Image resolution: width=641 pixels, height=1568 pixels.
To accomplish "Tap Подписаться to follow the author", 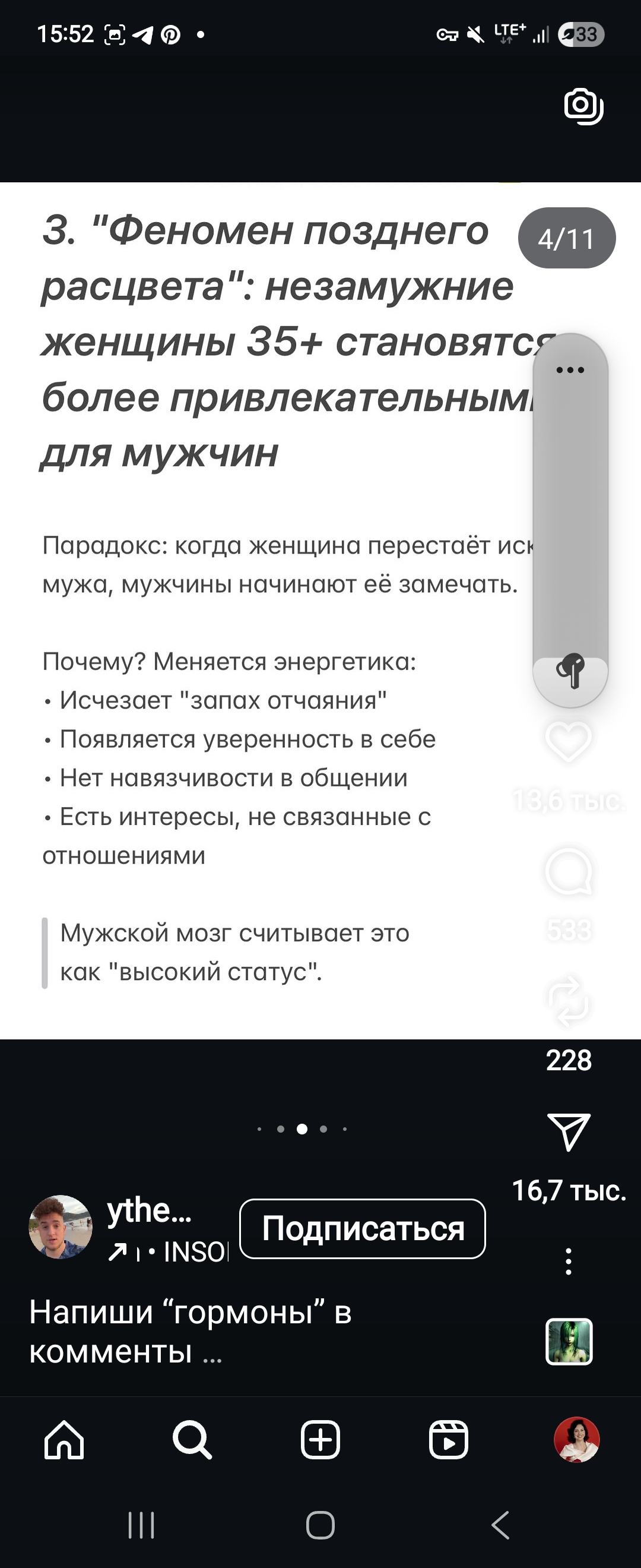I will (363, 1228).
